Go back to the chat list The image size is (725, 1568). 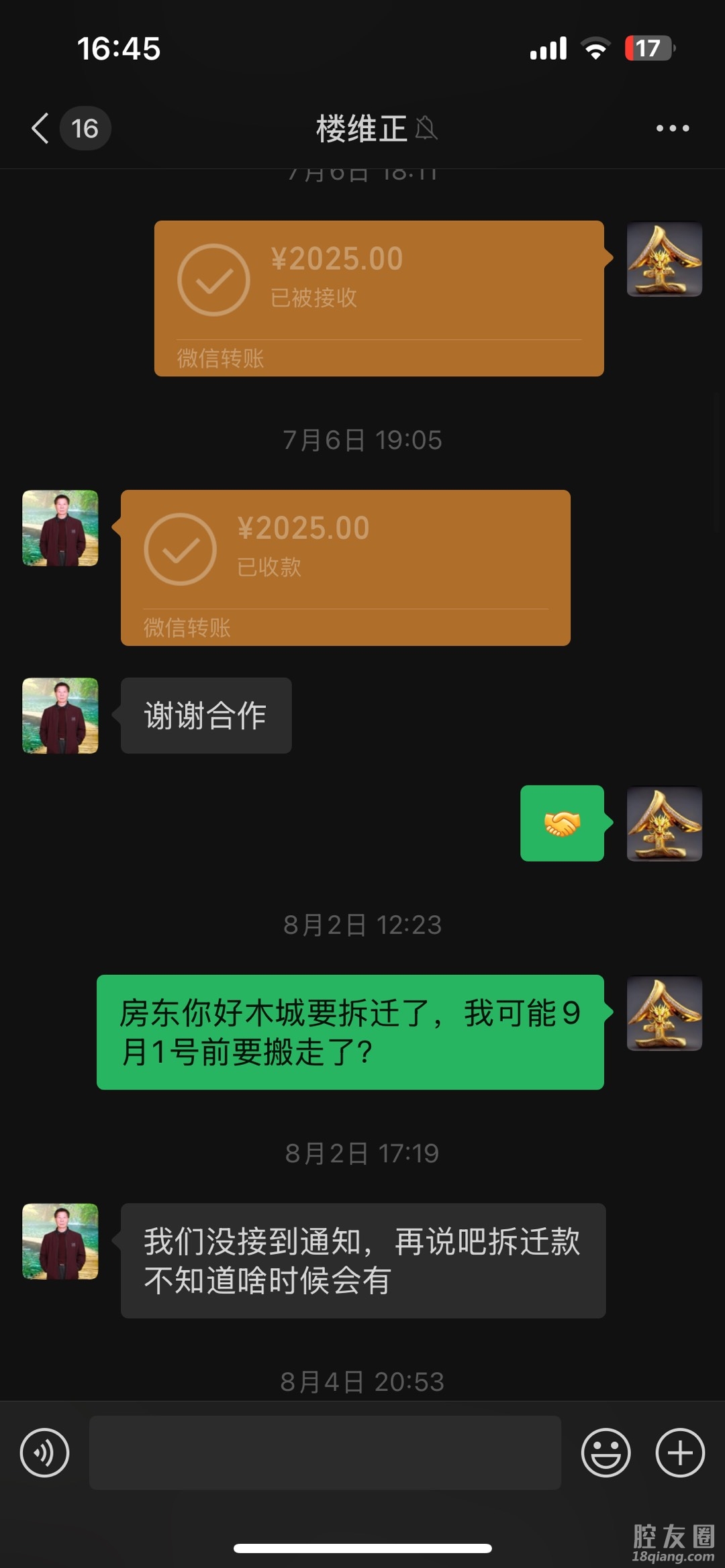[42, 128]
